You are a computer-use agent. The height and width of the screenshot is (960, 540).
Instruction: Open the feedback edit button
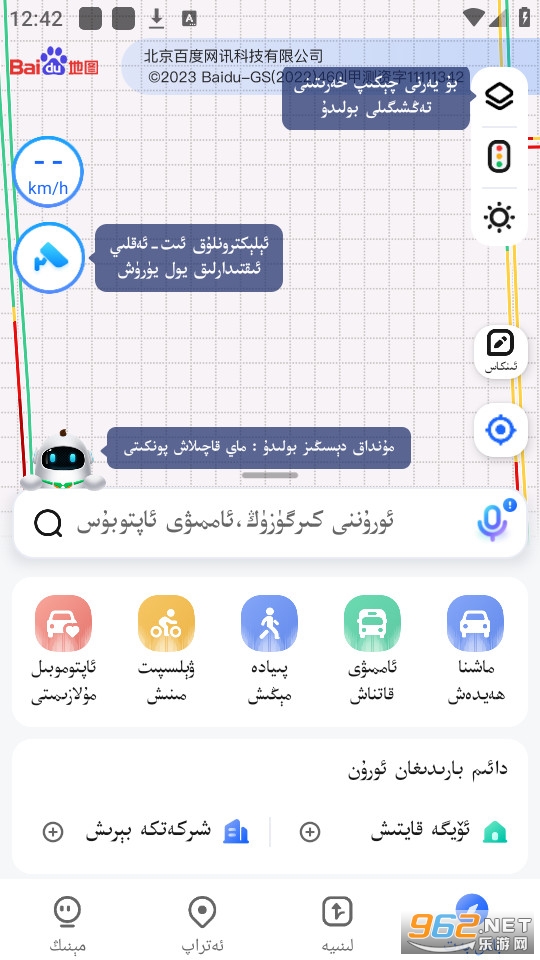(x=500, y=351)
